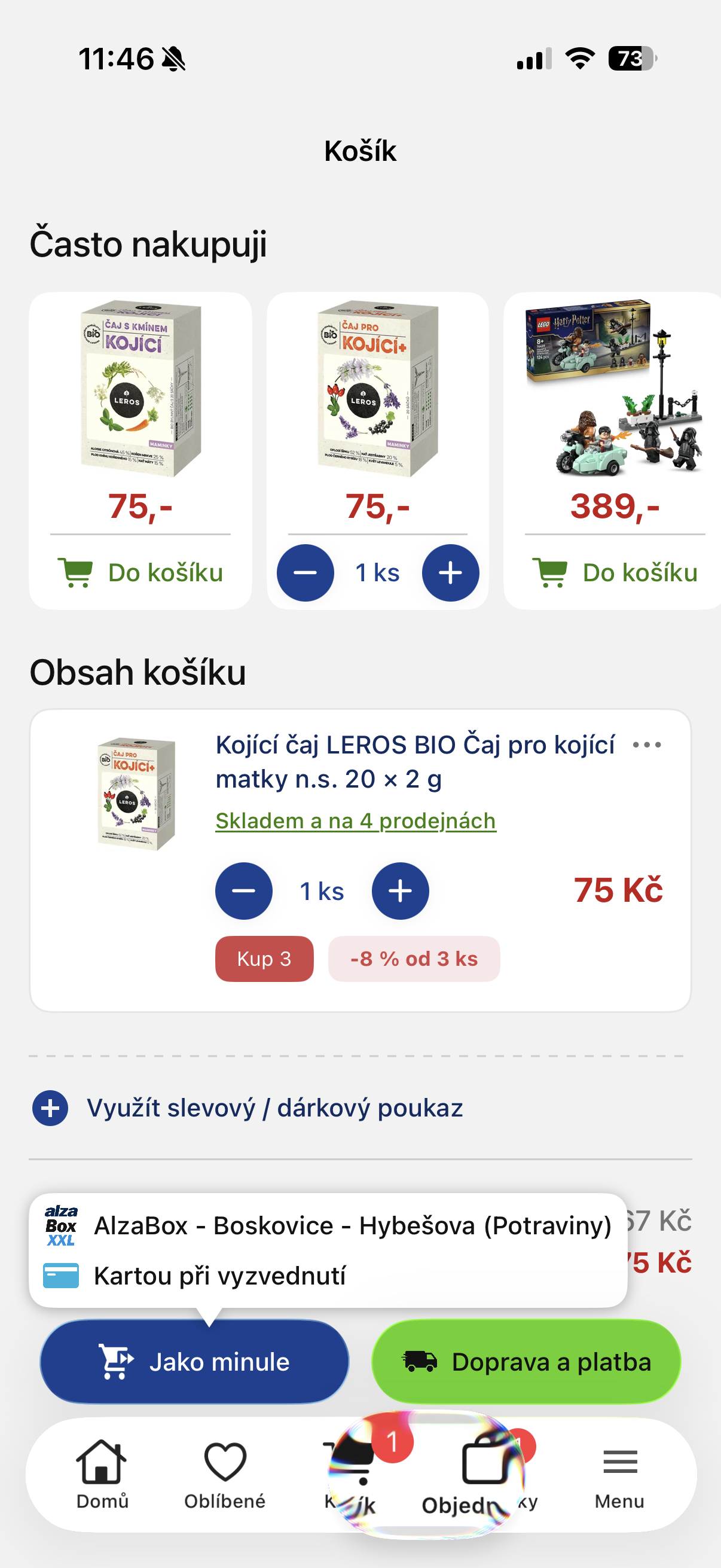Increase quantity on the Často nakupuji tea card
This screenshot has height=1568, width=721.
(450, 573)
